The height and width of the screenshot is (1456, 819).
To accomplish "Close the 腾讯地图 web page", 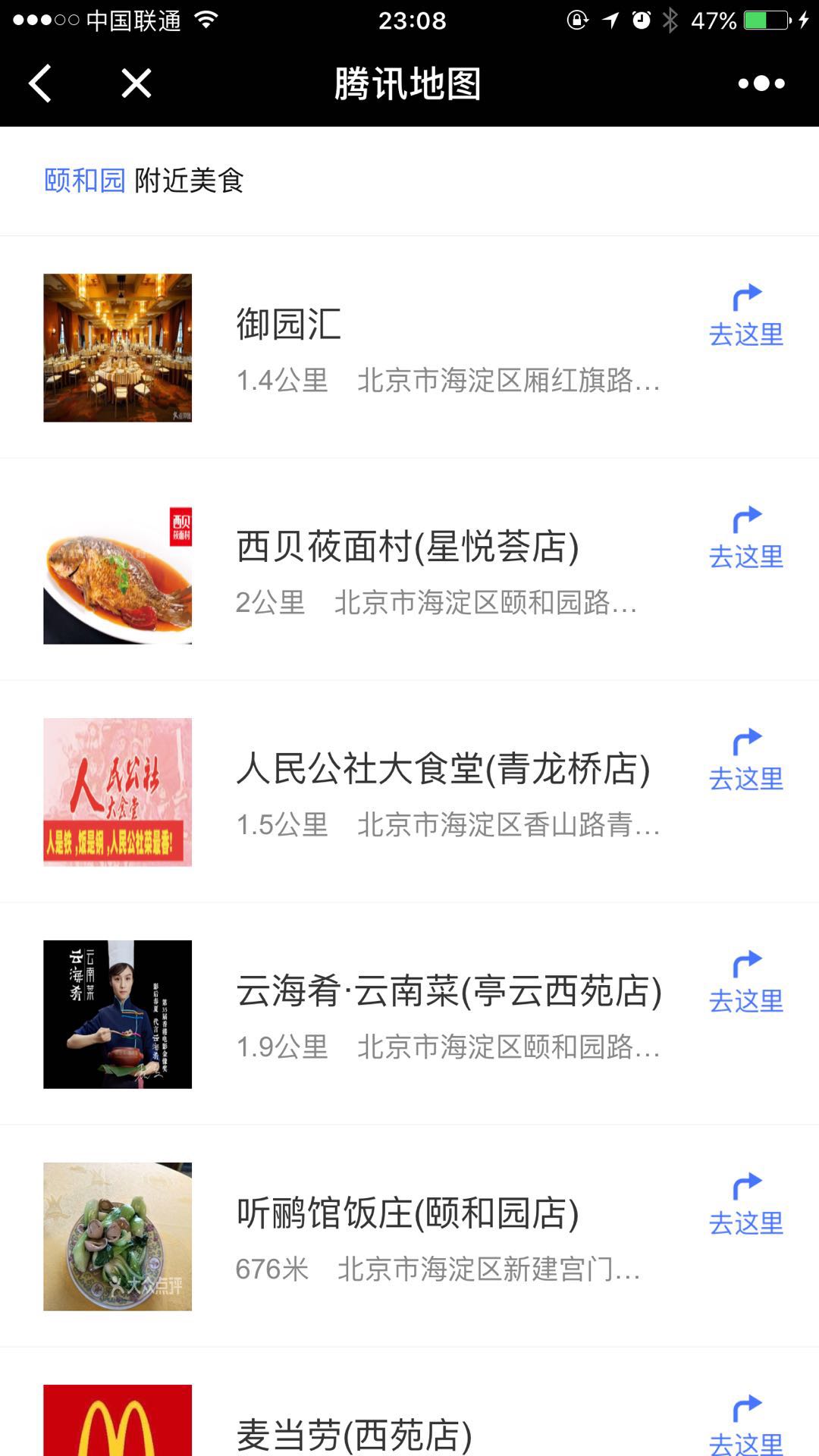I will (x=136, y=83).
